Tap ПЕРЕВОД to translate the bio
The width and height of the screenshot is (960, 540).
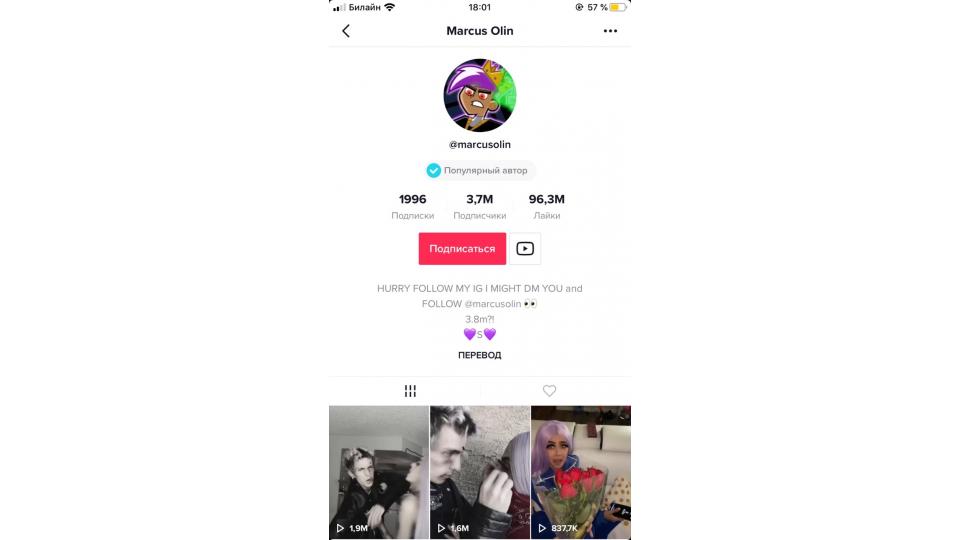(480, 355)
